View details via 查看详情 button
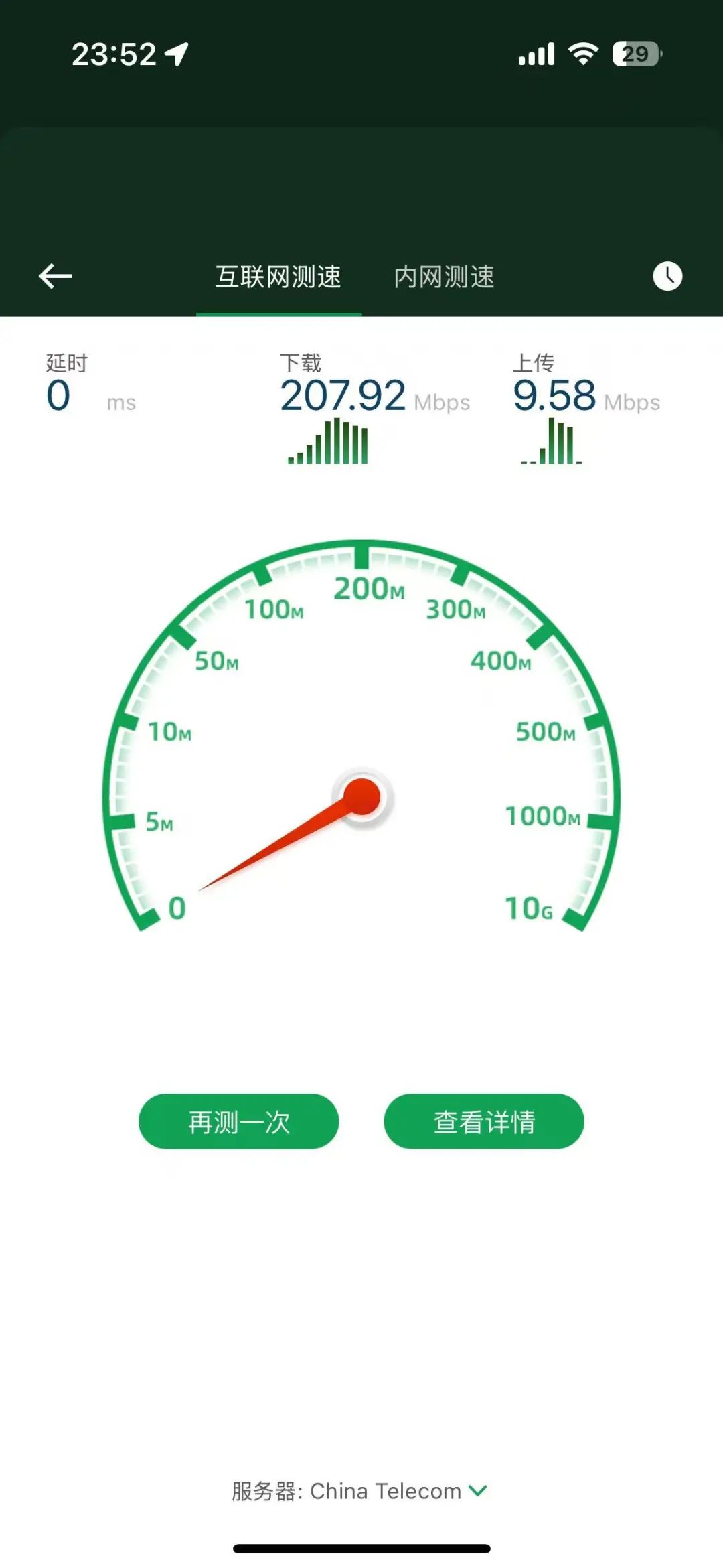This screenshot has height=1568, width=723. click(x=483, y=1121)
